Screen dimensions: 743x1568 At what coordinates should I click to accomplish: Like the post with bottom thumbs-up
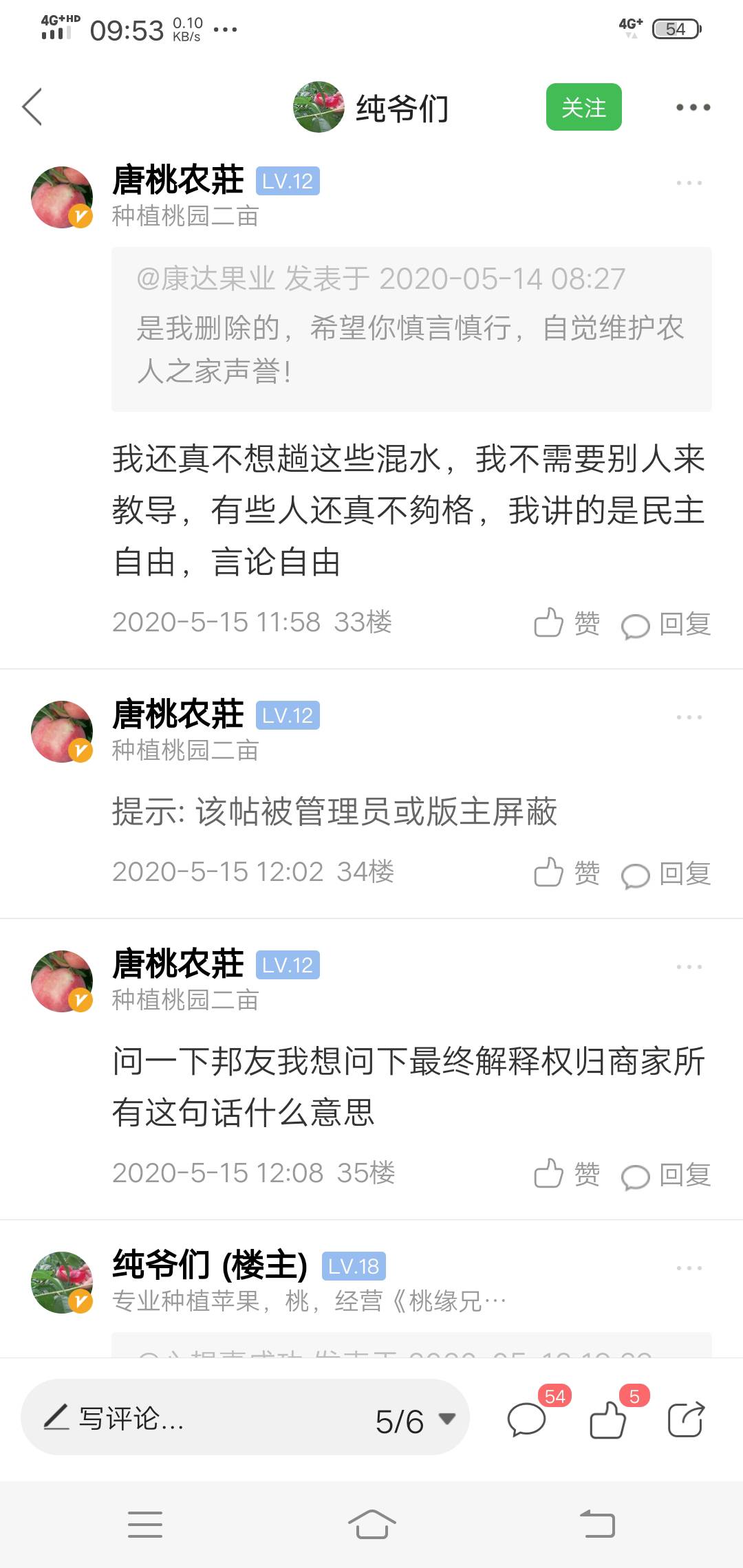pos(608,1419)
